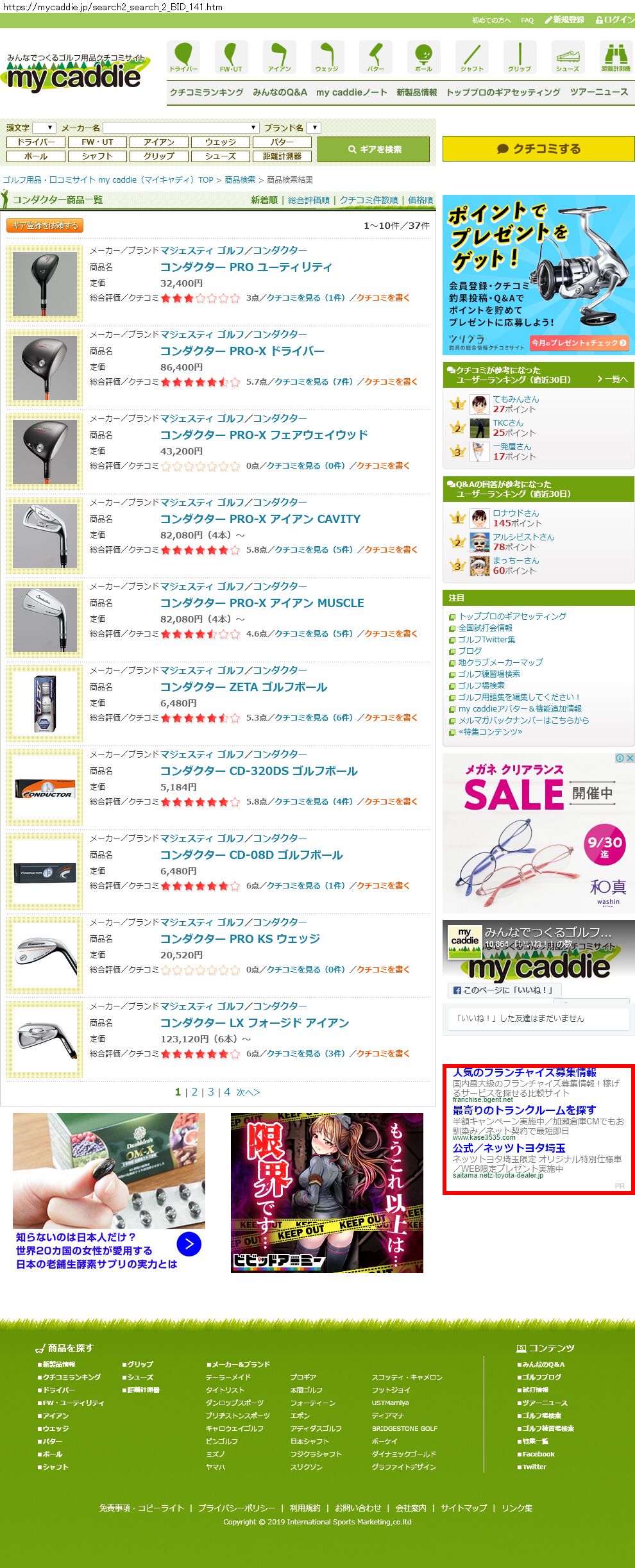Expand the メーカー名 dropdown
This screenshot has width=635, height=1568.
181,128
